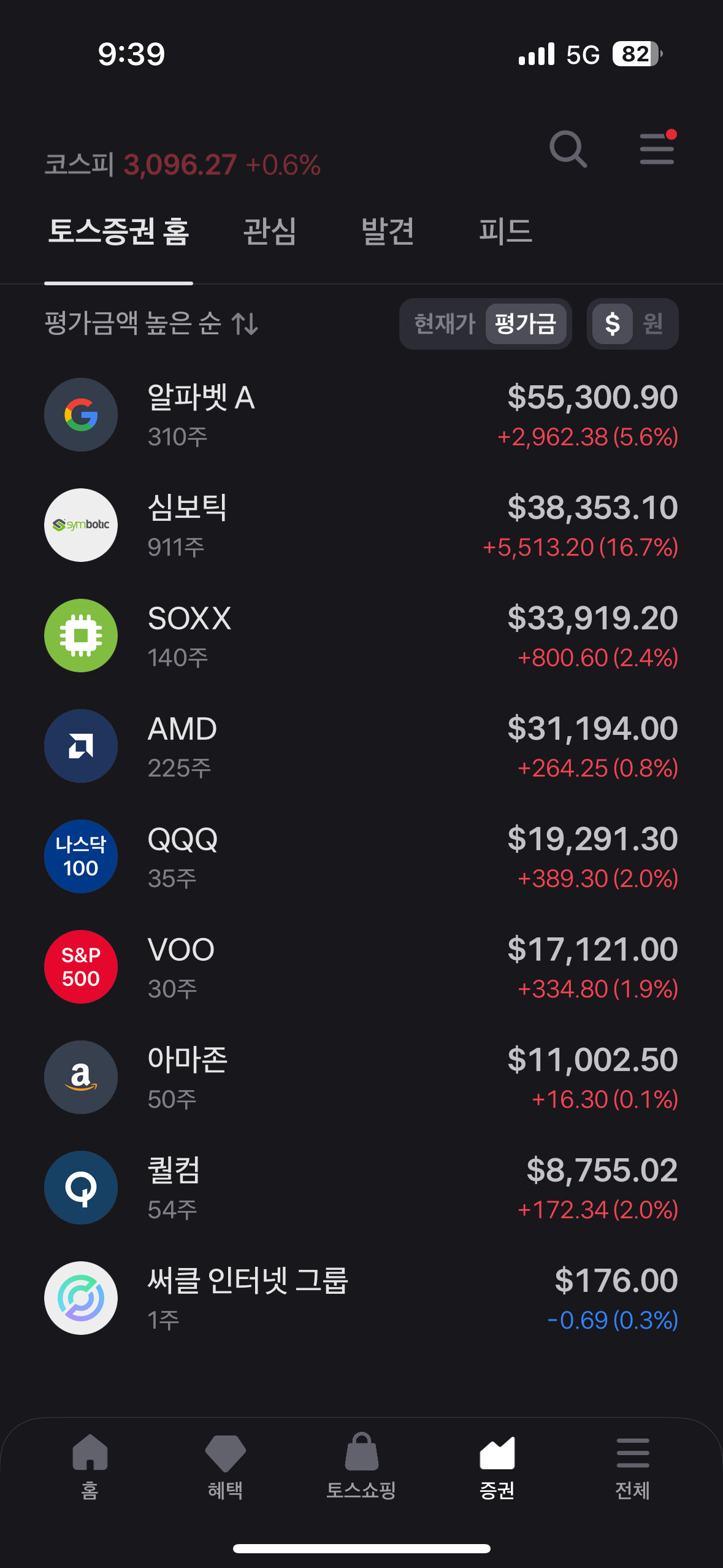Viewport: 723px width, 1568px height.
Task: Open the 피드 tab
Action: pyautogui.click(x=505, y=232)
